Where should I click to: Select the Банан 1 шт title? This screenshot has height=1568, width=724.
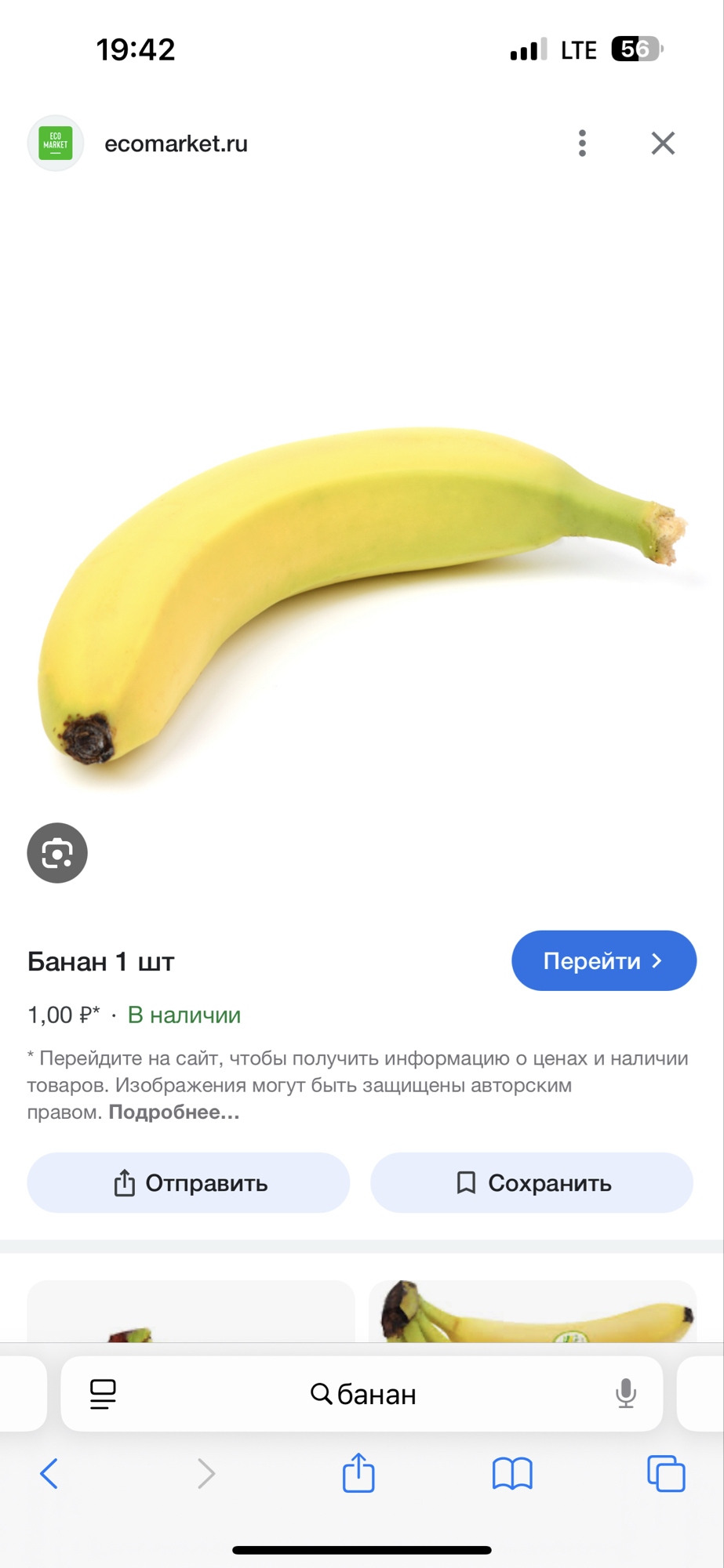tap(101, 961)
